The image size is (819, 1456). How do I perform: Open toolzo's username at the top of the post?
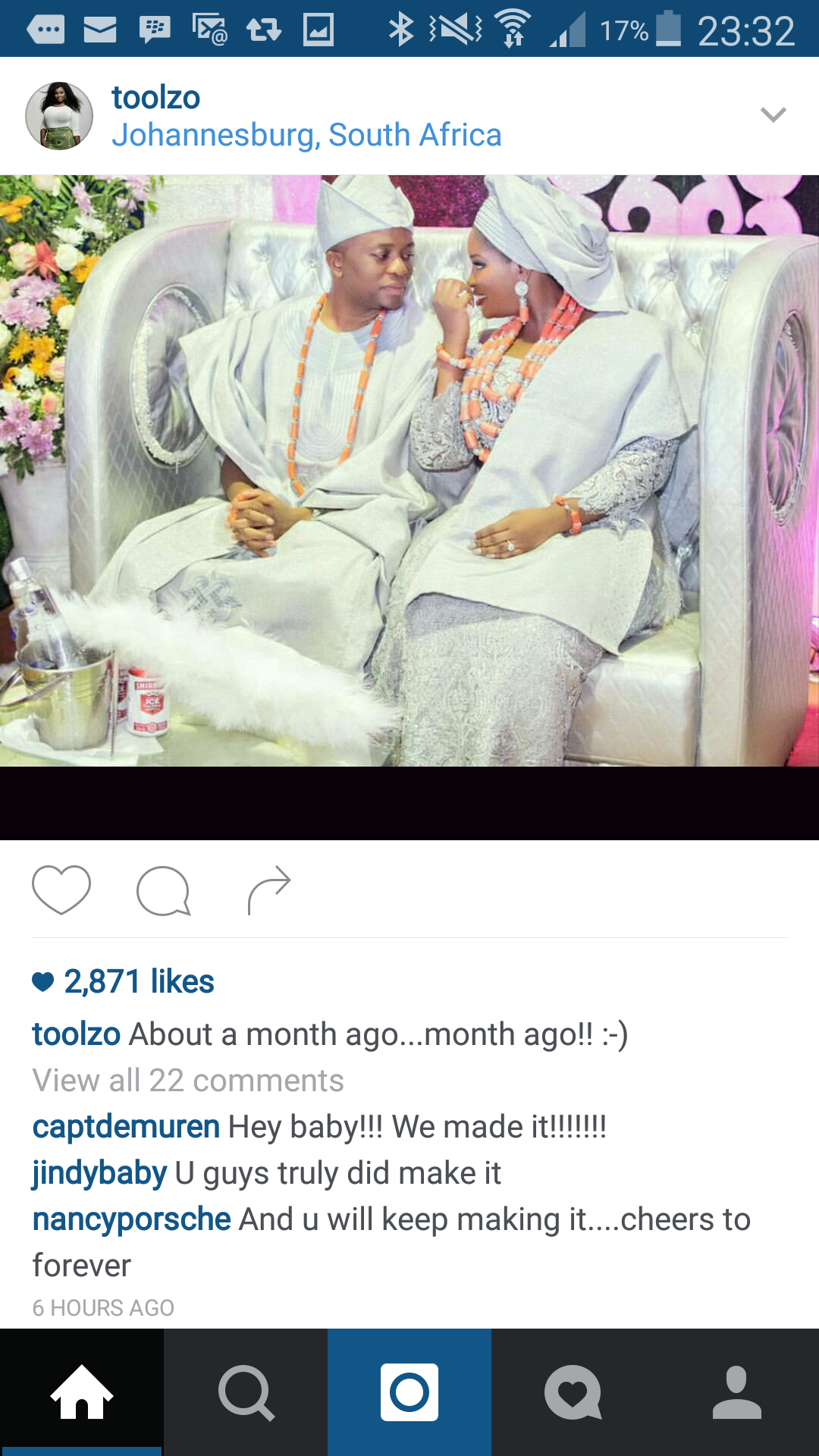pos(155,98)
